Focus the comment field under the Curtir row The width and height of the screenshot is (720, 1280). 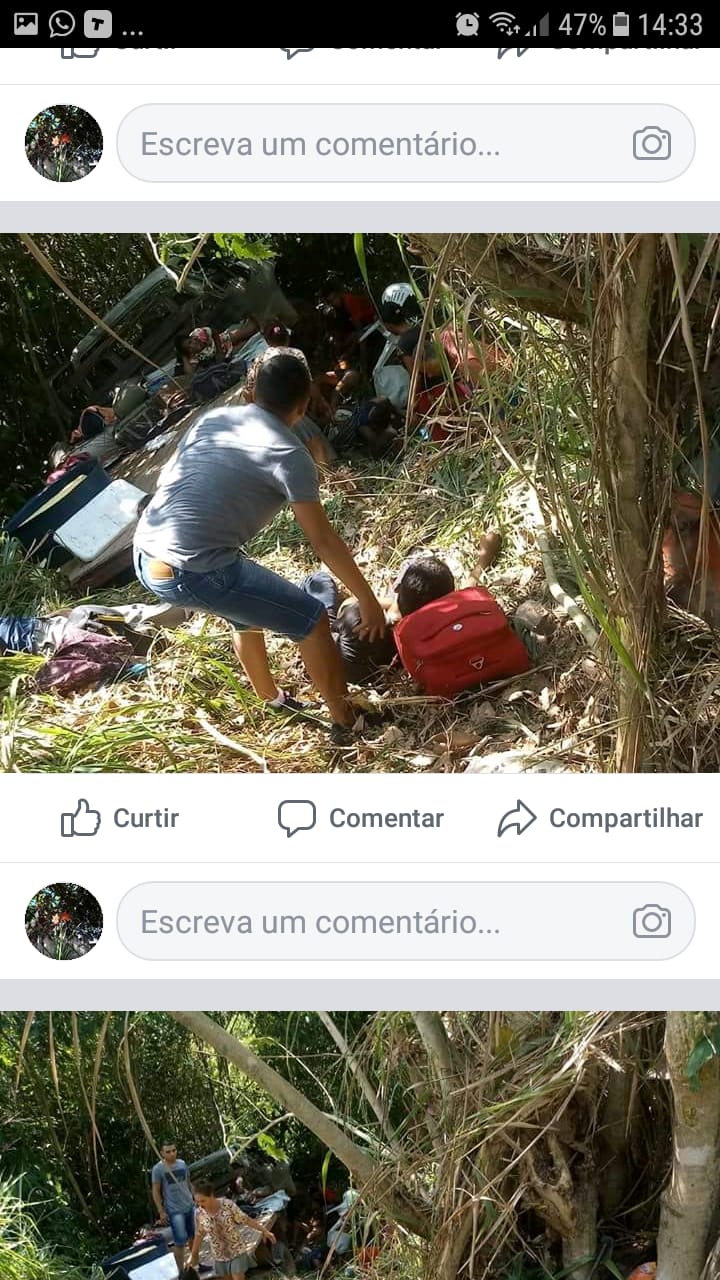[370, 921]
